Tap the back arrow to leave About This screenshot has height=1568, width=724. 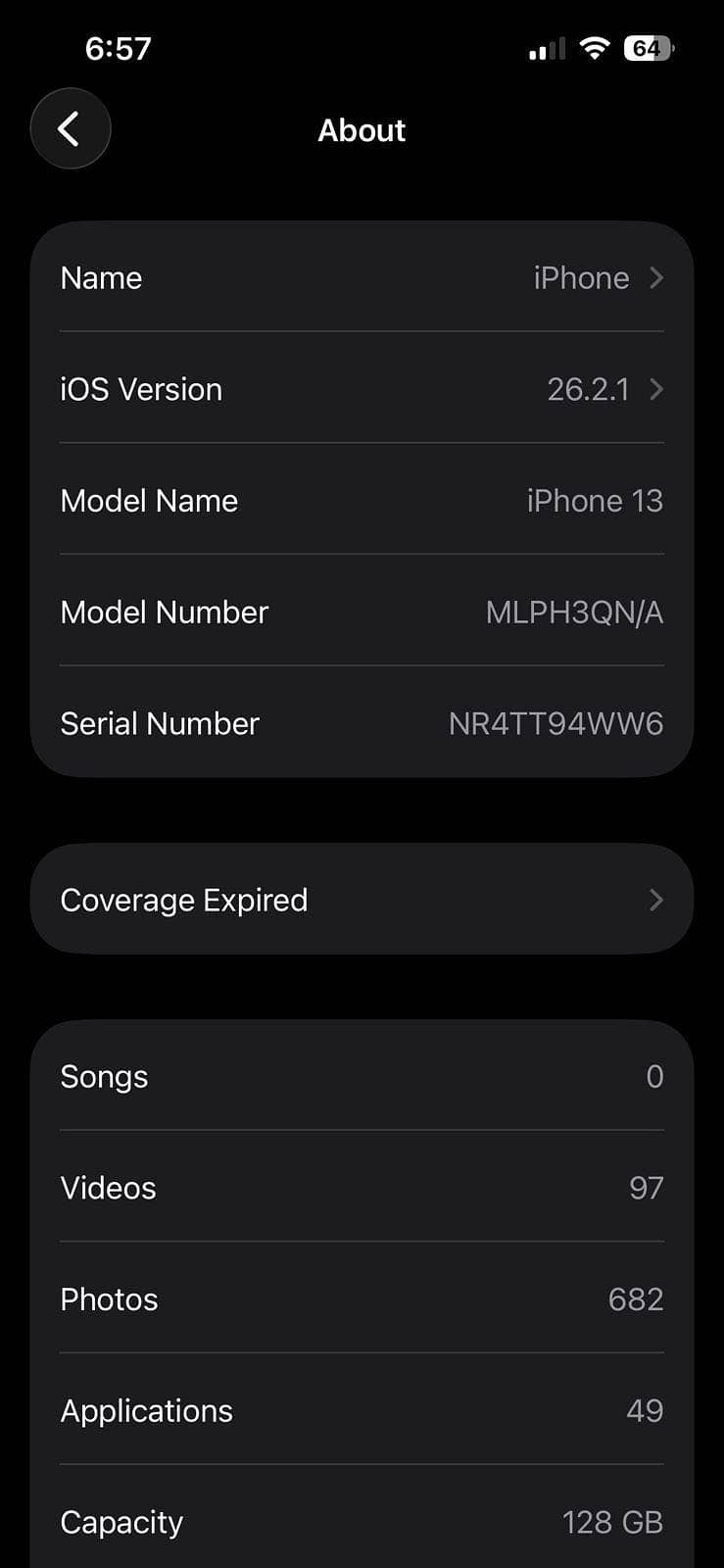[71, 128]
